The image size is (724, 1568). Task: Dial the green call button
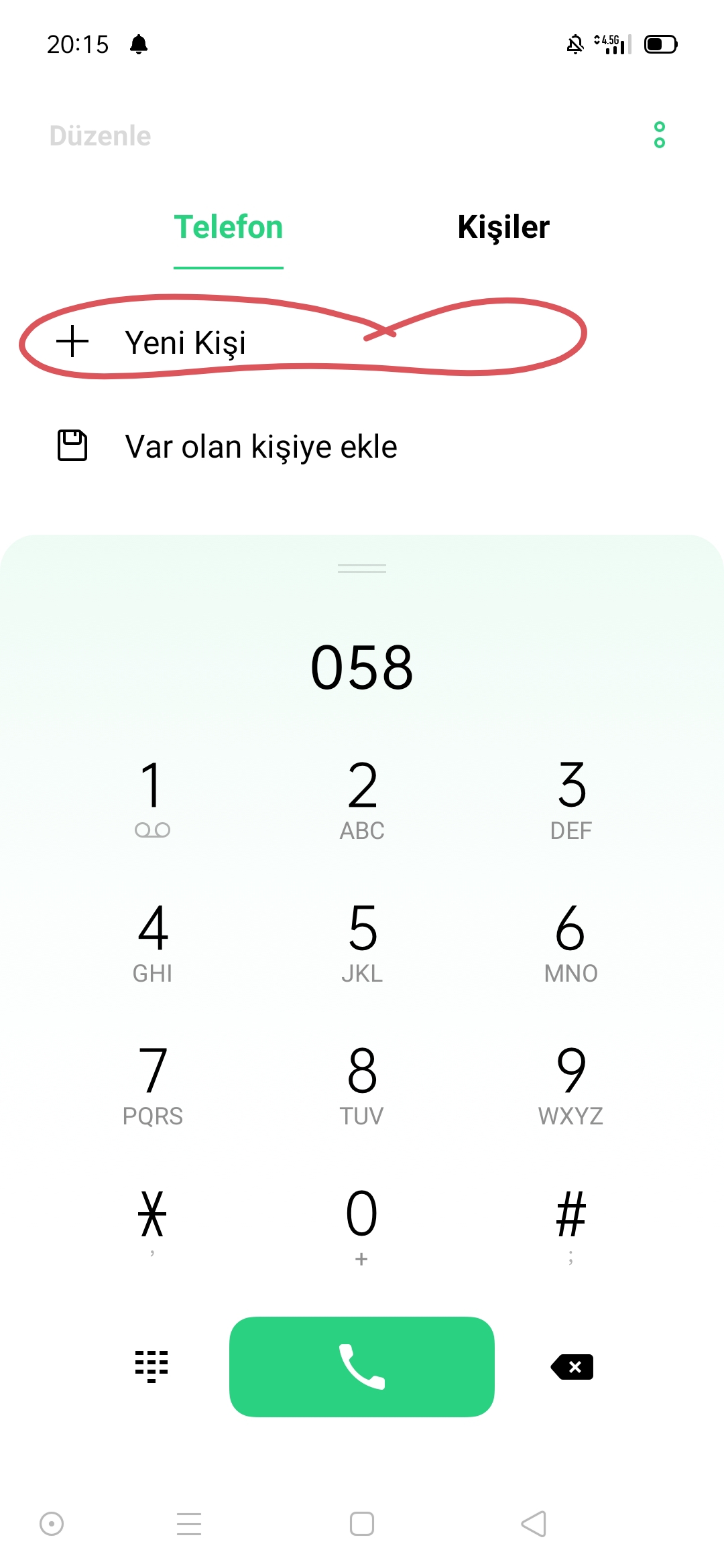(362, 1366)
